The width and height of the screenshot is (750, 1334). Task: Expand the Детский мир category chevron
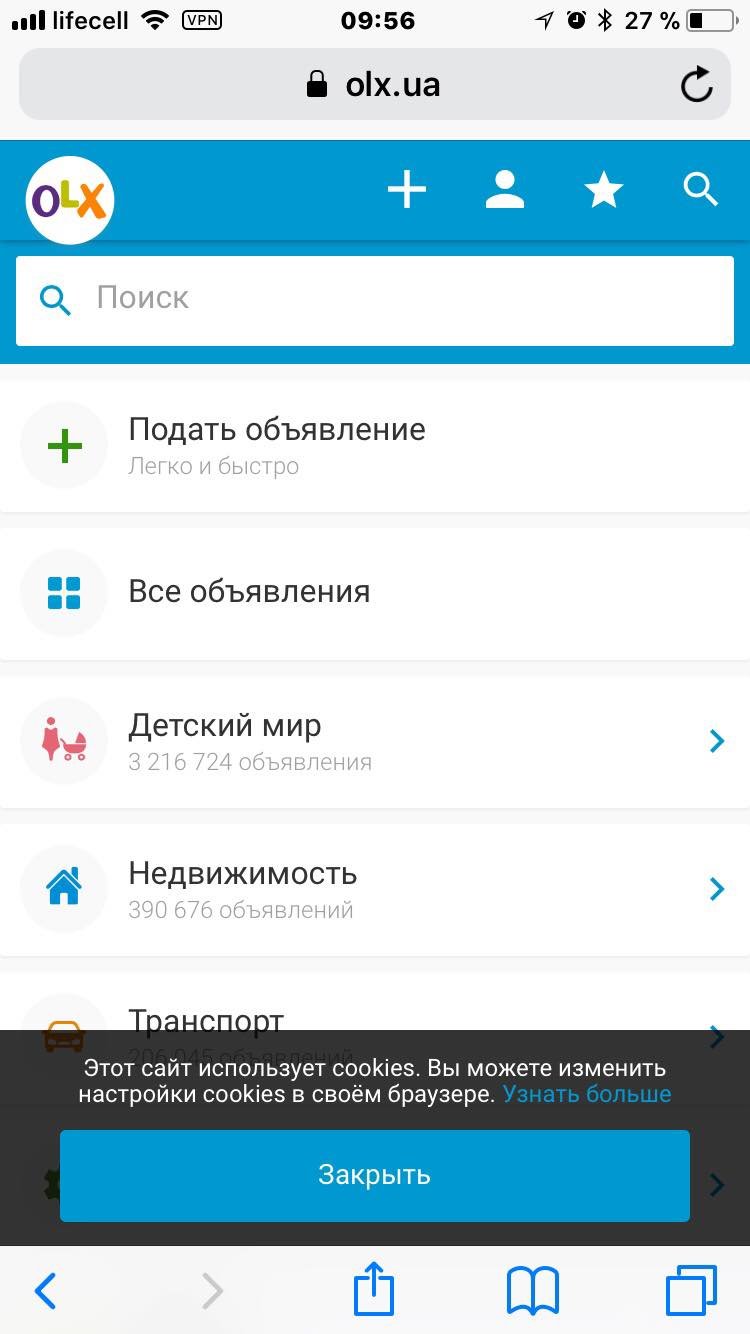point(717,741)
